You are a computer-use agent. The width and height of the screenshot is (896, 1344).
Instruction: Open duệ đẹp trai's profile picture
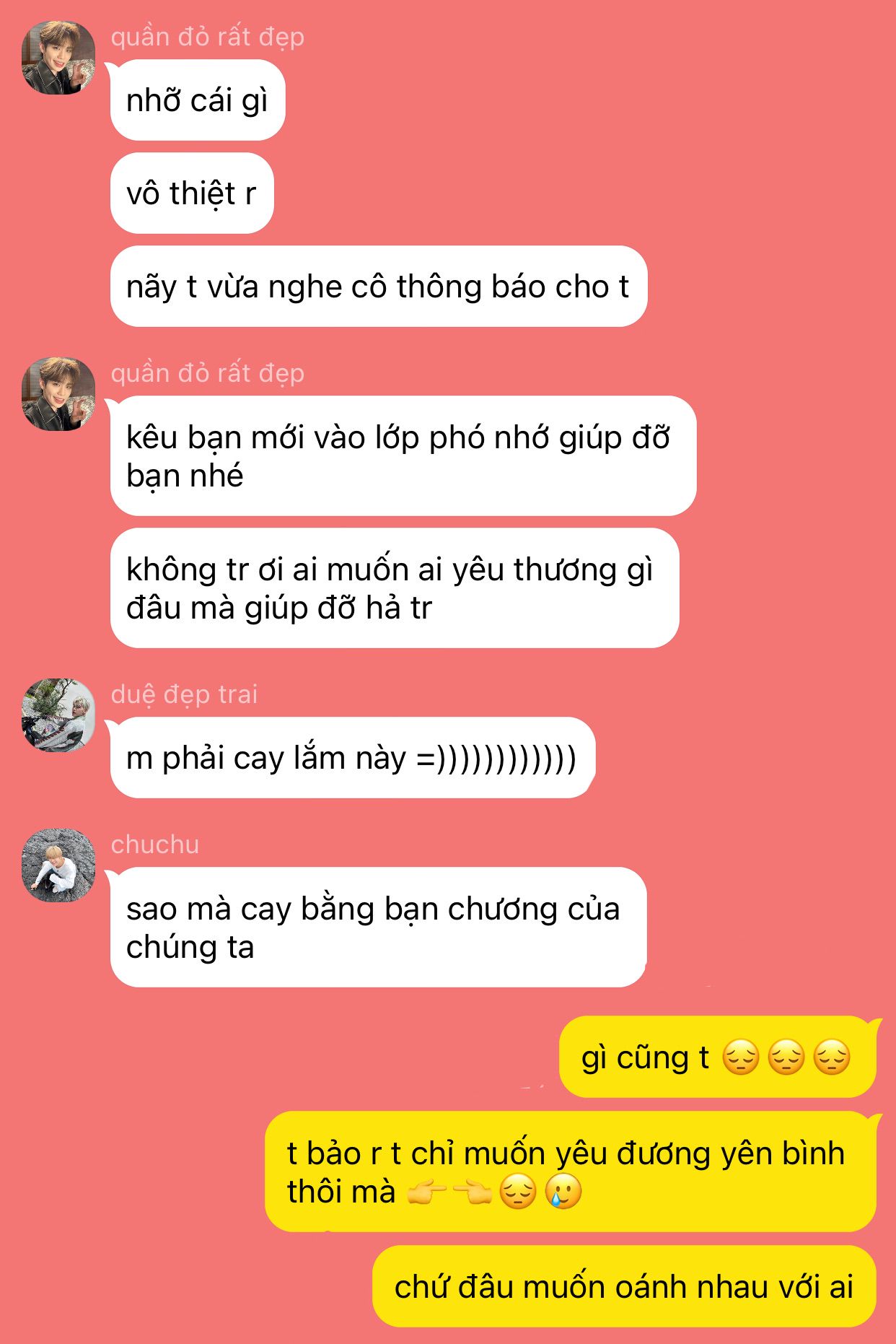tap(58, 715)
